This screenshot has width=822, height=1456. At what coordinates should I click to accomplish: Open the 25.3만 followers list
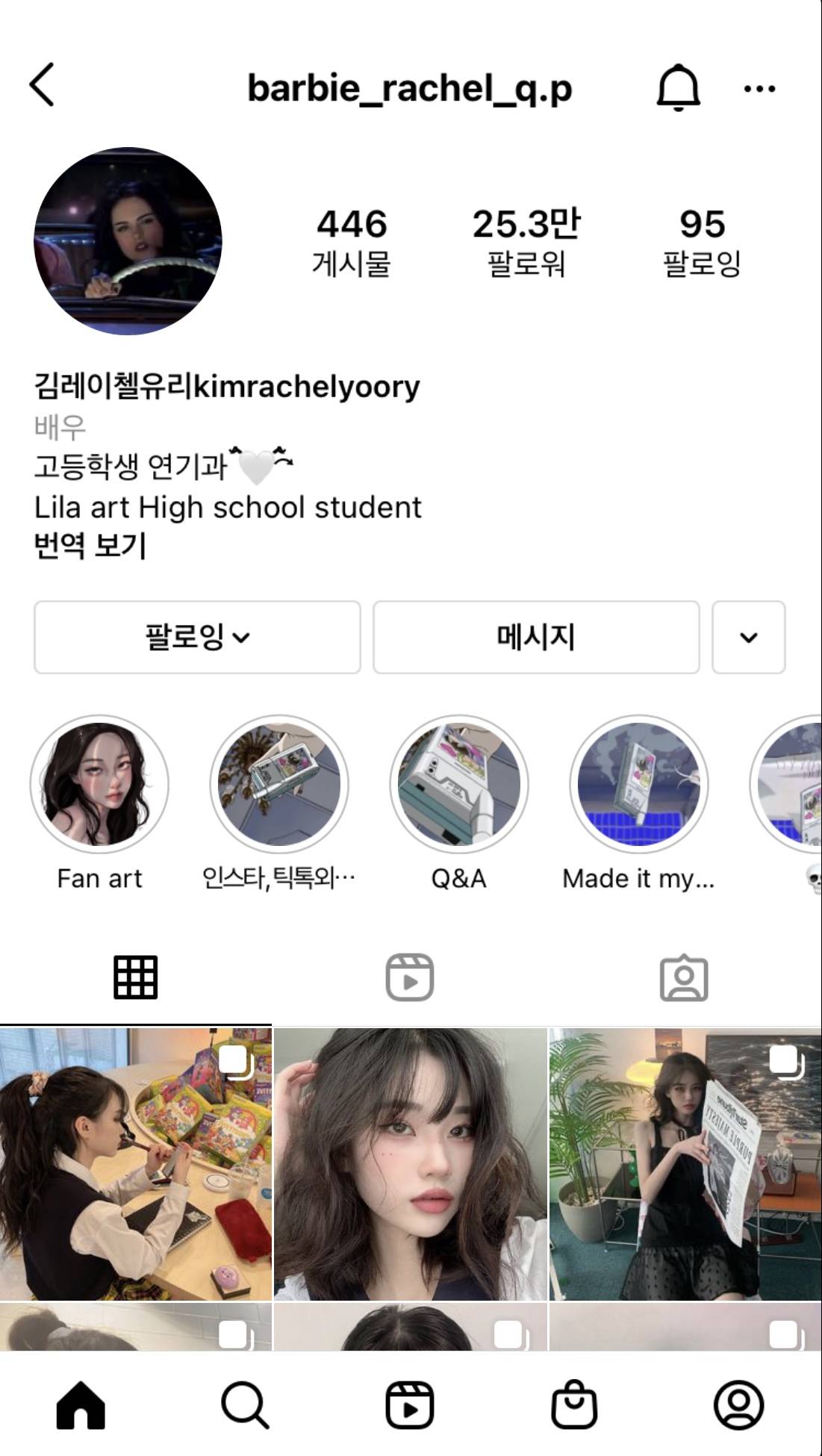526,242
